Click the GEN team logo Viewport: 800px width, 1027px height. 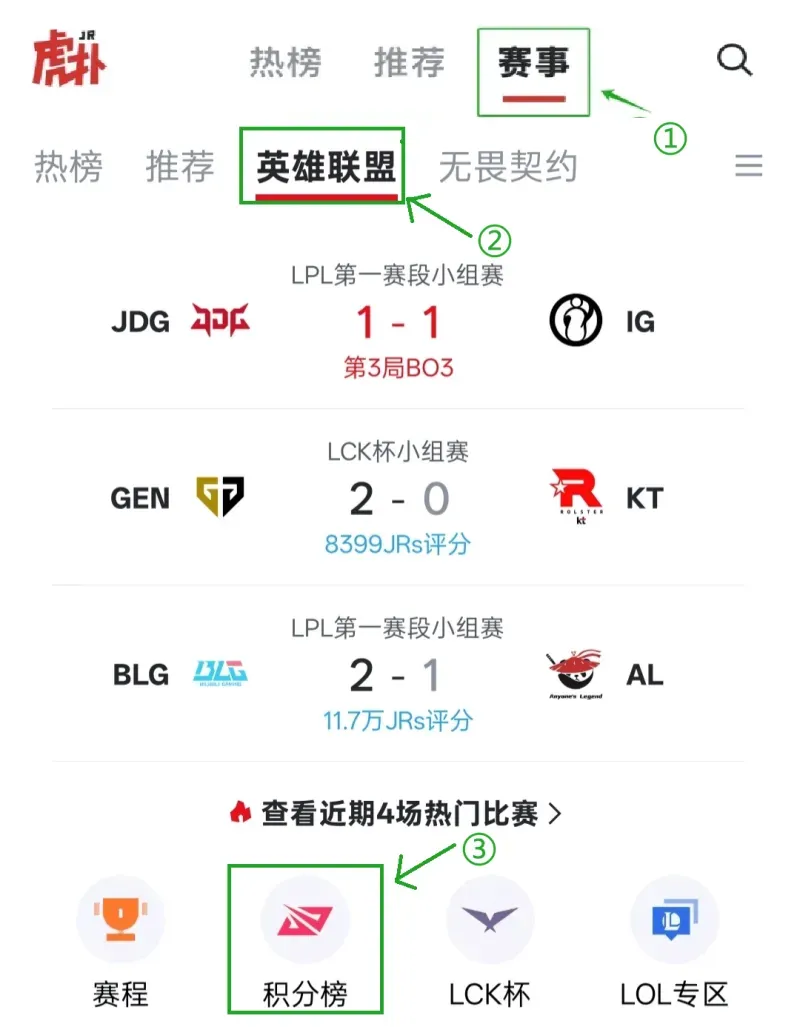pos(219,496)
